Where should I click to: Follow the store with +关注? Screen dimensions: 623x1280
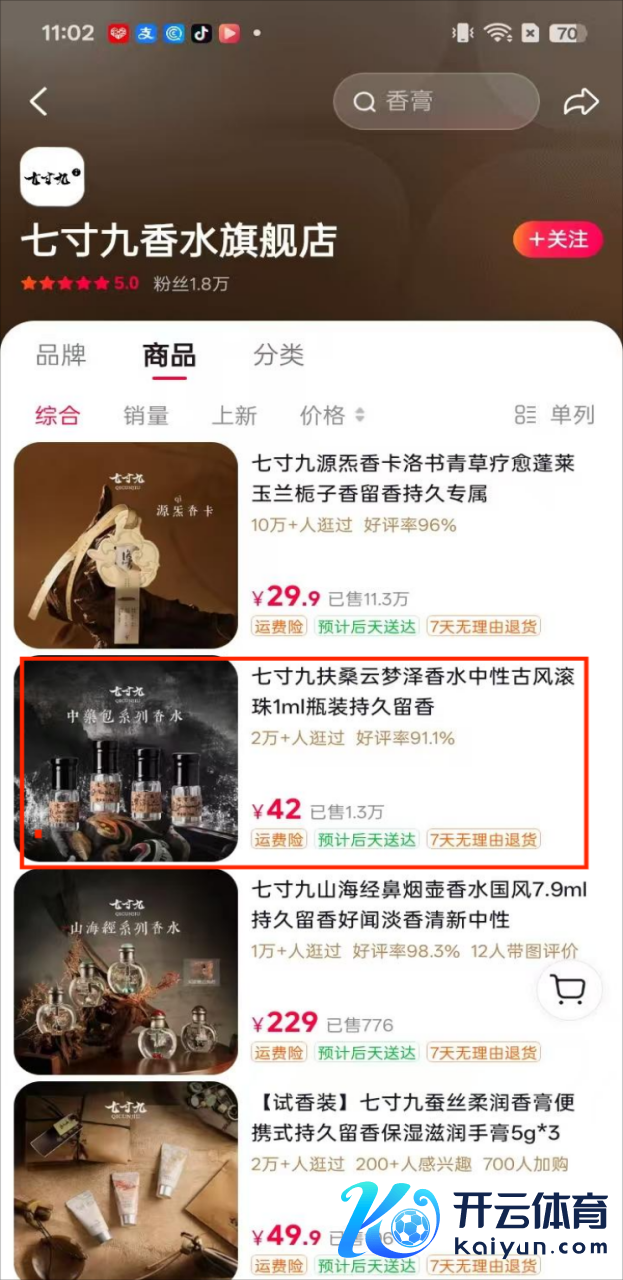click(x=558, y=240)
